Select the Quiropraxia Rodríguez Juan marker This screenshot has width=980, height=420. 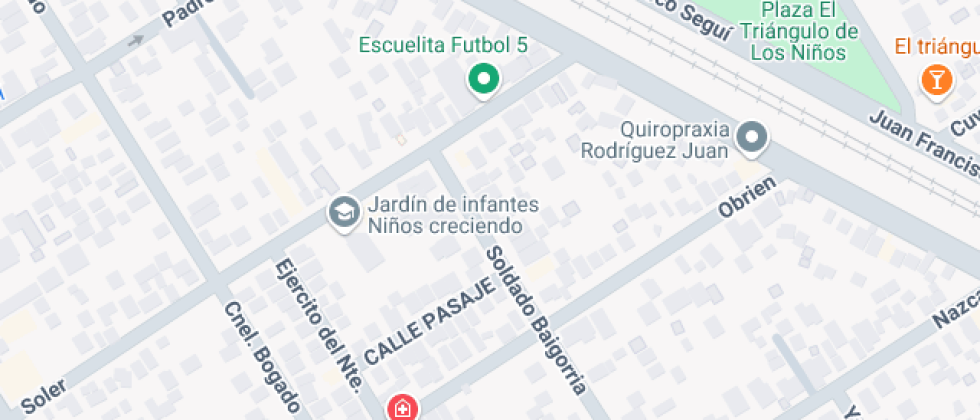point(752,137)
